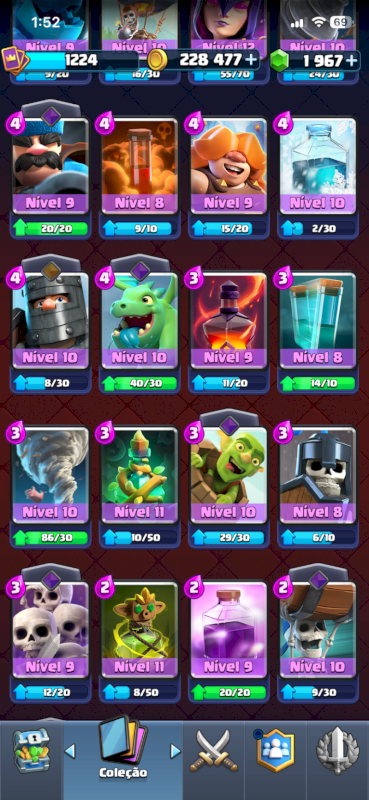Open the clan social tab
This screenshot has height=800, width=369.
click(275, 750)
